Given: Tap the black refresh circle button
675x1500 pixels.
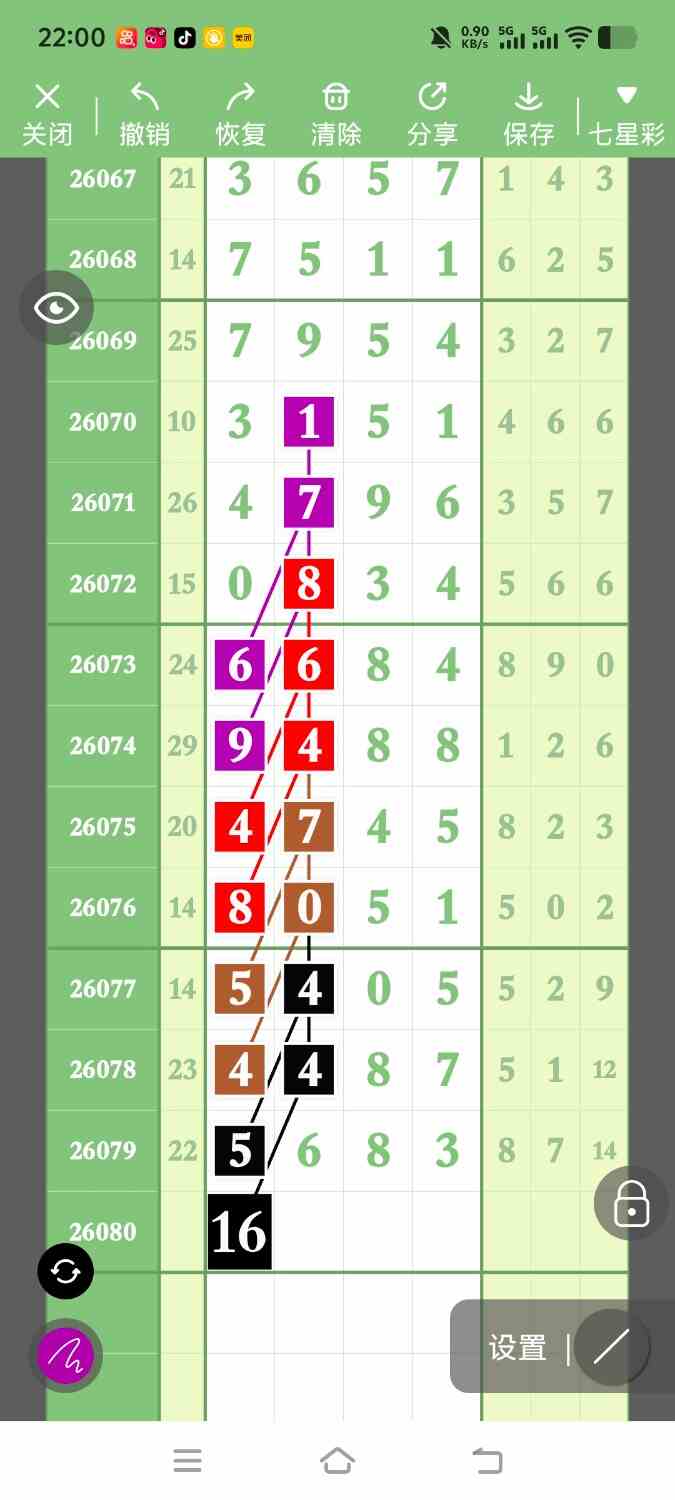Looking at the screenshot, I should pyautogui.click(x=66, y=1271).
